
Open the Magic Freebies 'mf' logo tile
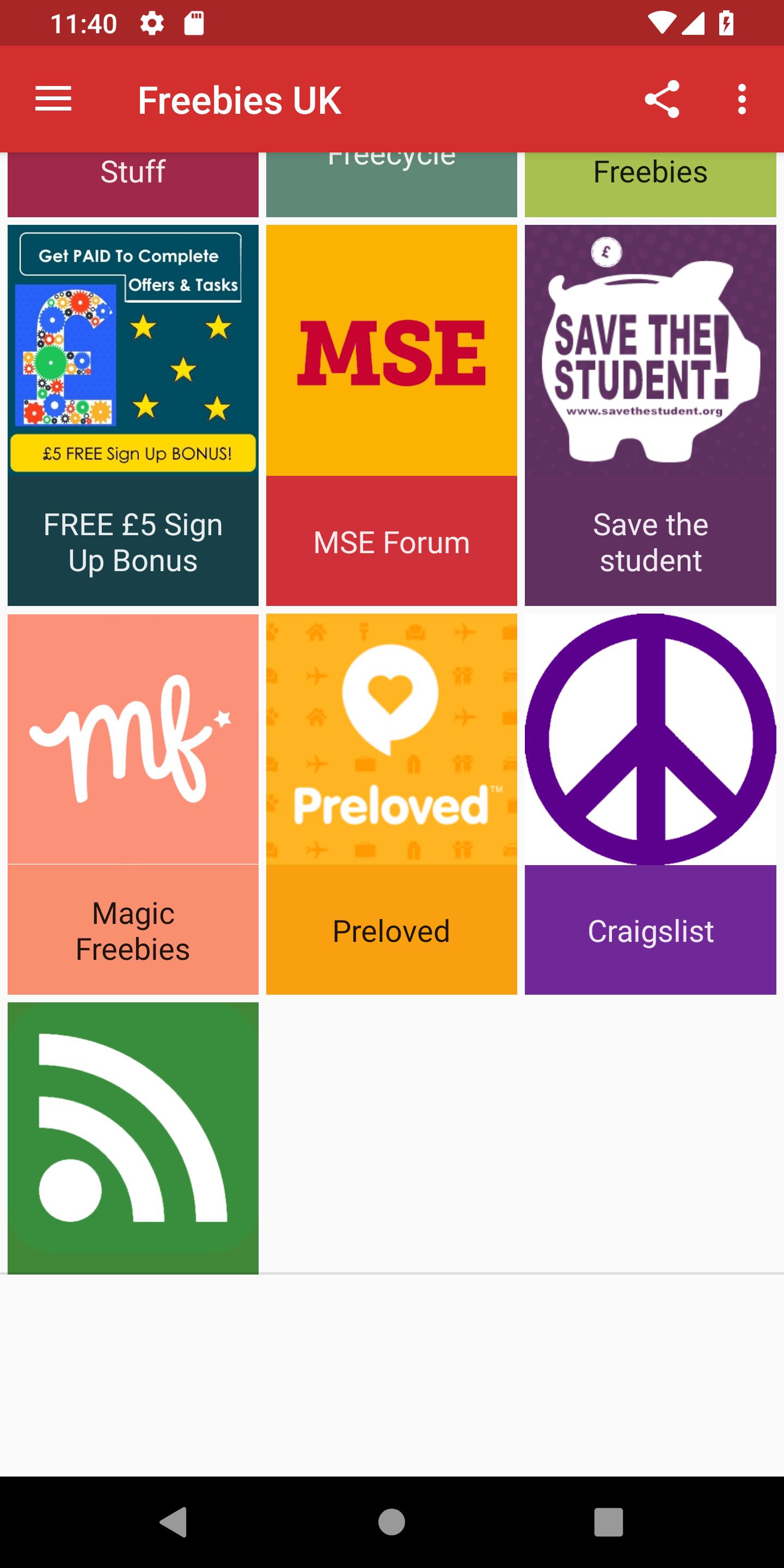coord(133,737)
